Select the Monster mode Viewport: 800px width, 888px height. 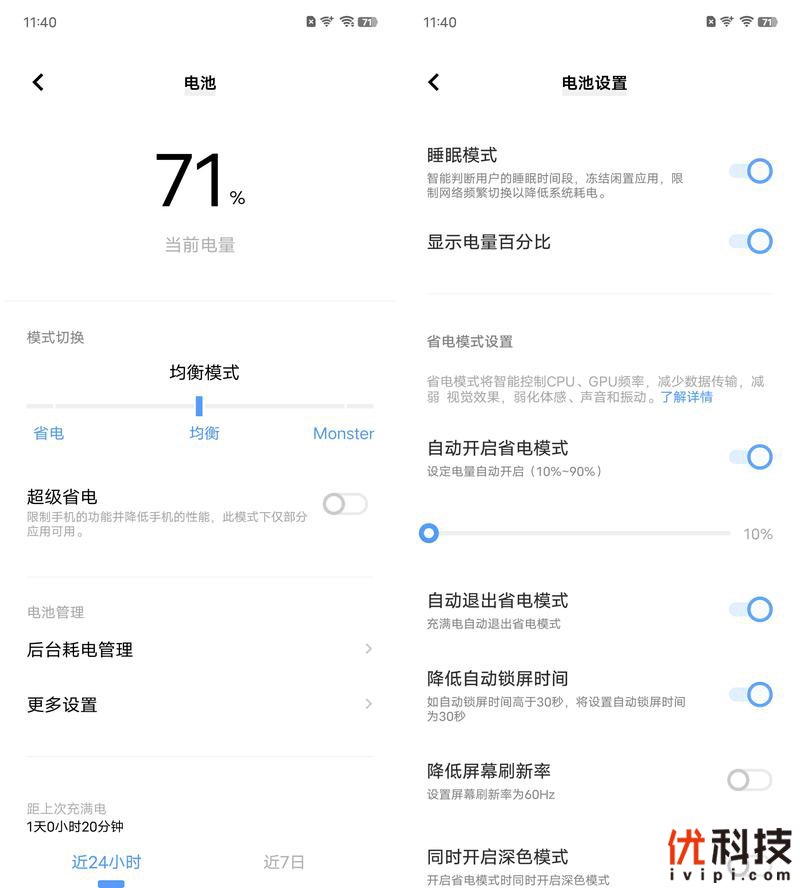(x=343, y=433)
